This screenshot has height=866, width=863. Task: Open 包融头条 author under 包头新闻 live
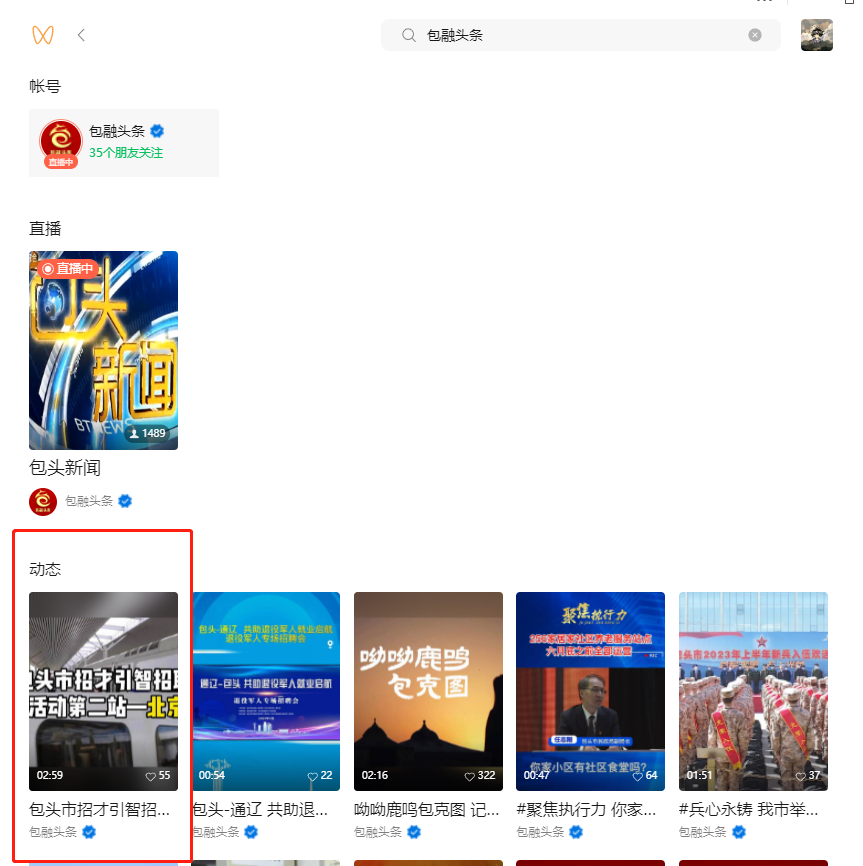(x=88, y=501)
